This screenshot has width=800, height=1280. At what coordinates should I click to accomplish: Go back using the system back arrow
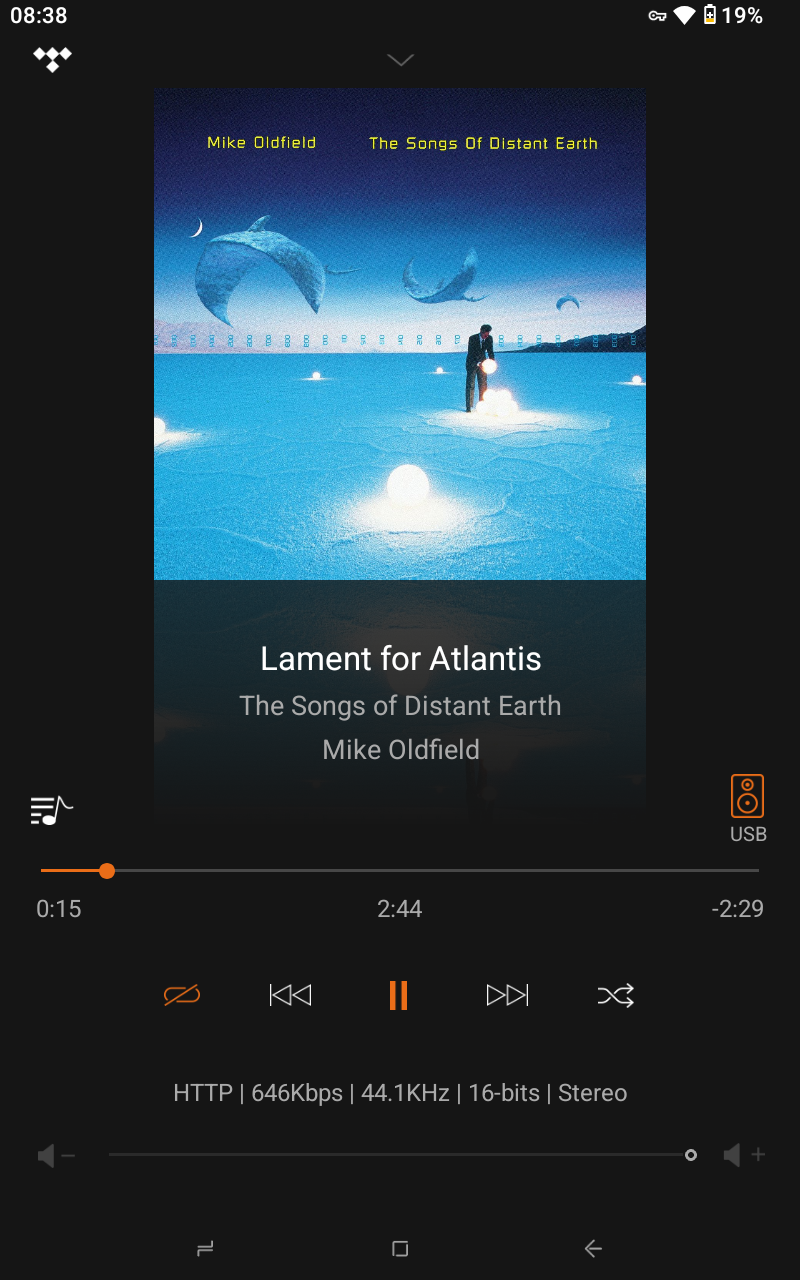point(593,1248)
